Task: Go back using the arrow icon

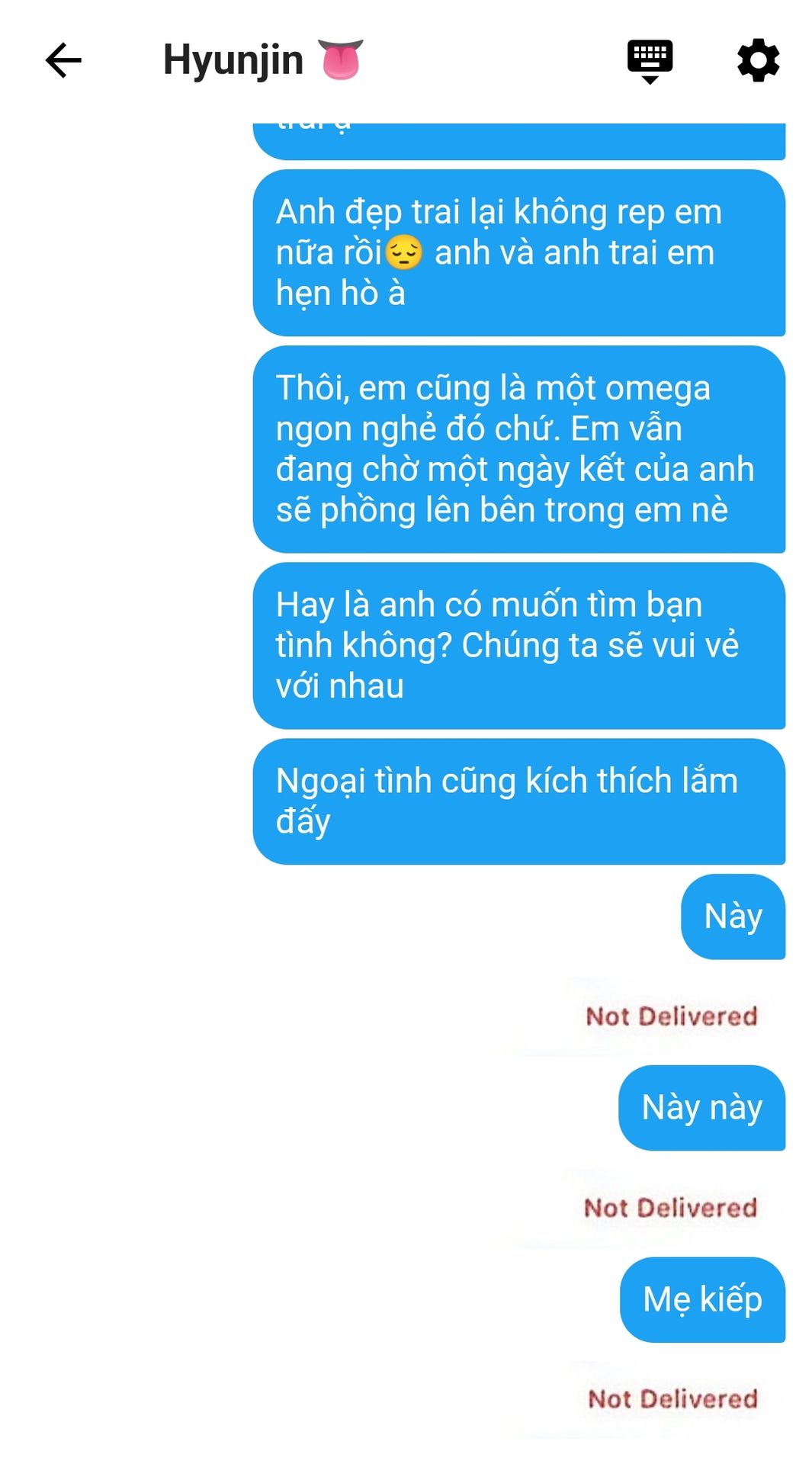Action: tap(63, 60)
